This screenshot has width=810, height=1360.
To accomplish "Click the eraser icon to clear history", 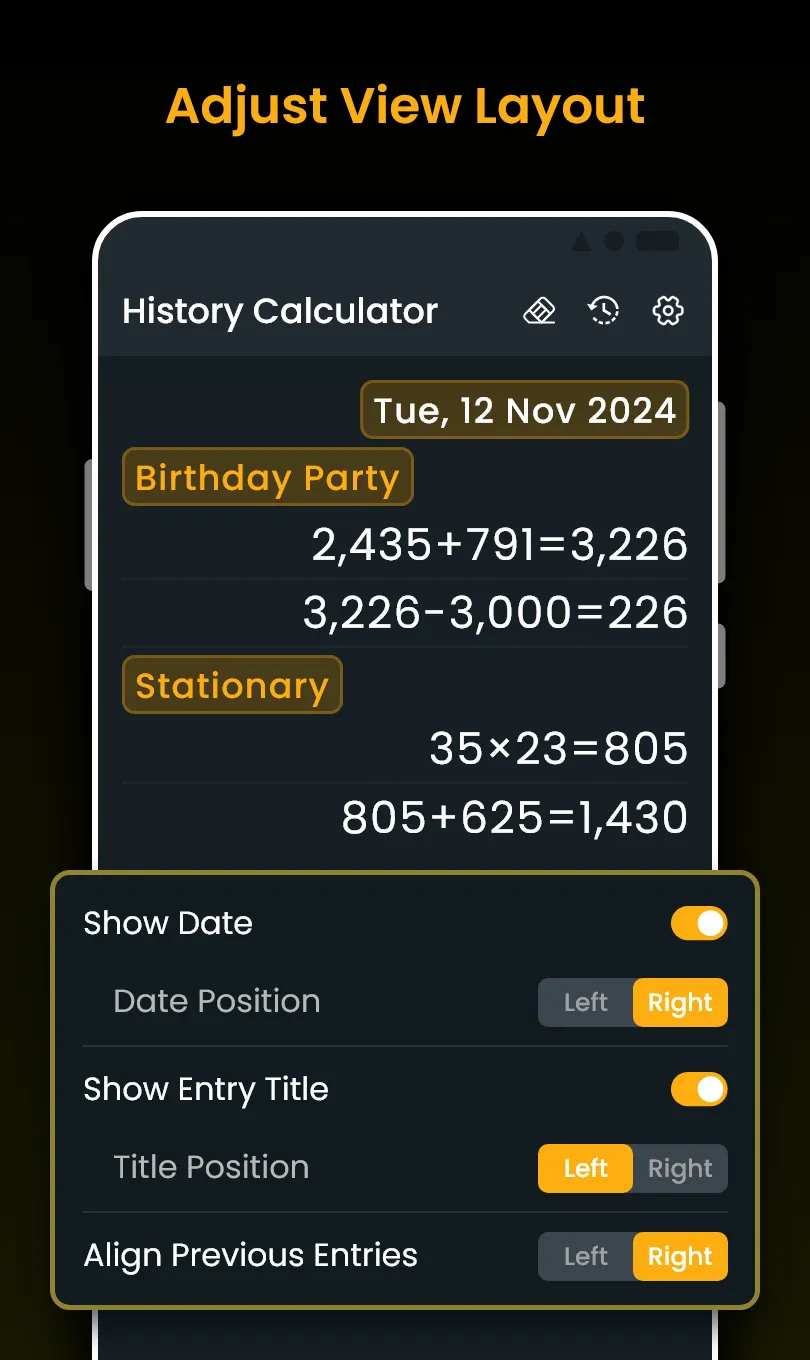I will tap(539, 311).
